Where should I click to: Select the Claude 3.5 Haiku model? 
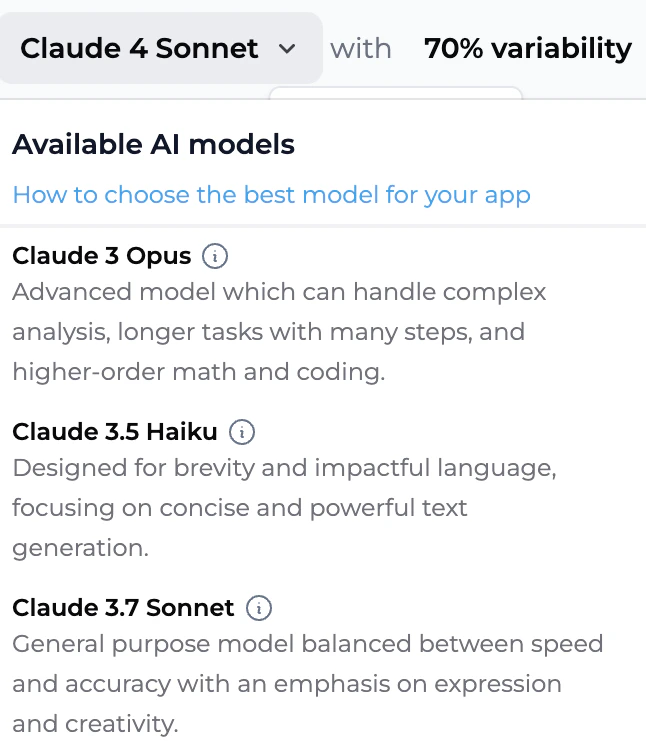(114, 432)
